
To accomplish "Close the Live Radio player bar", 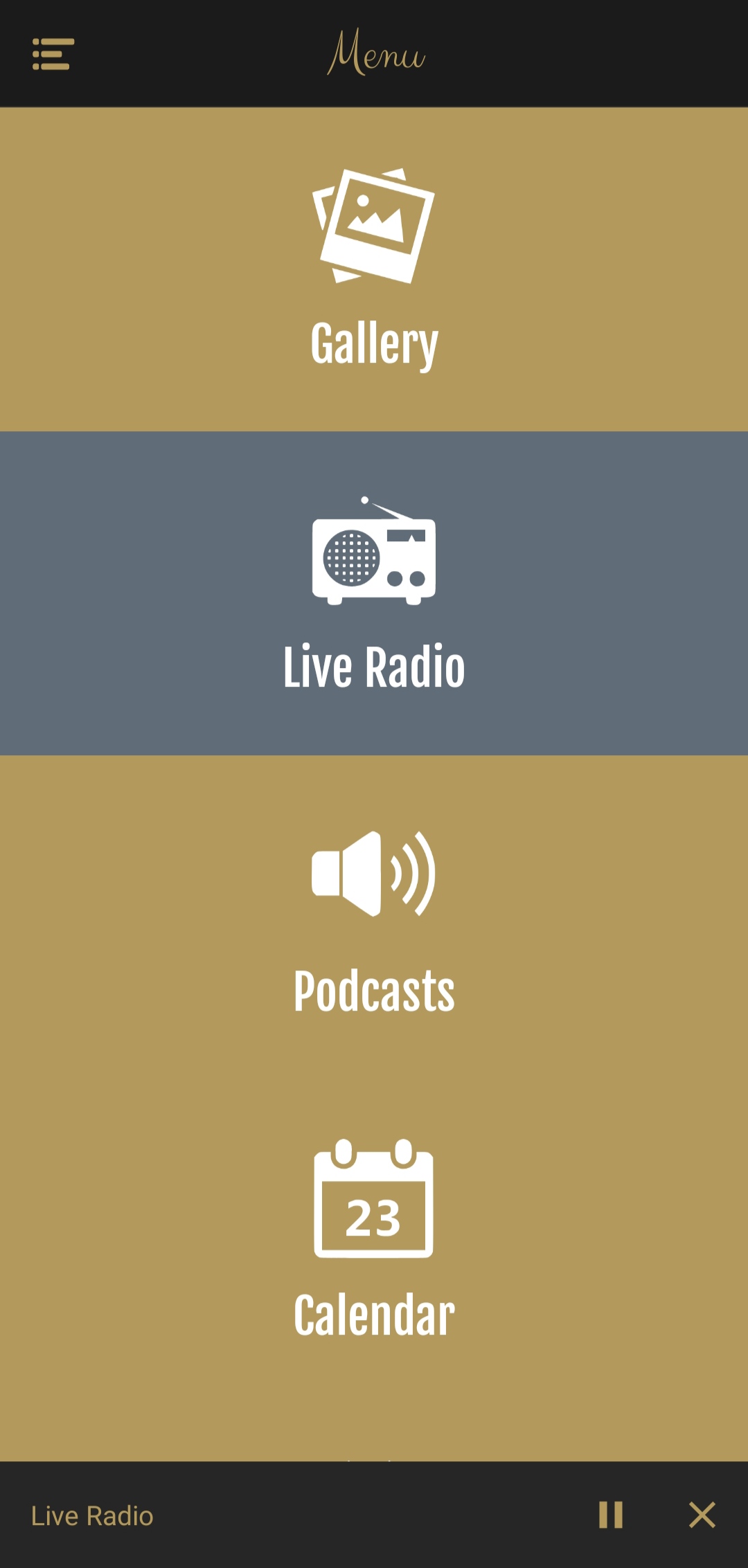I will point(702,1515).
